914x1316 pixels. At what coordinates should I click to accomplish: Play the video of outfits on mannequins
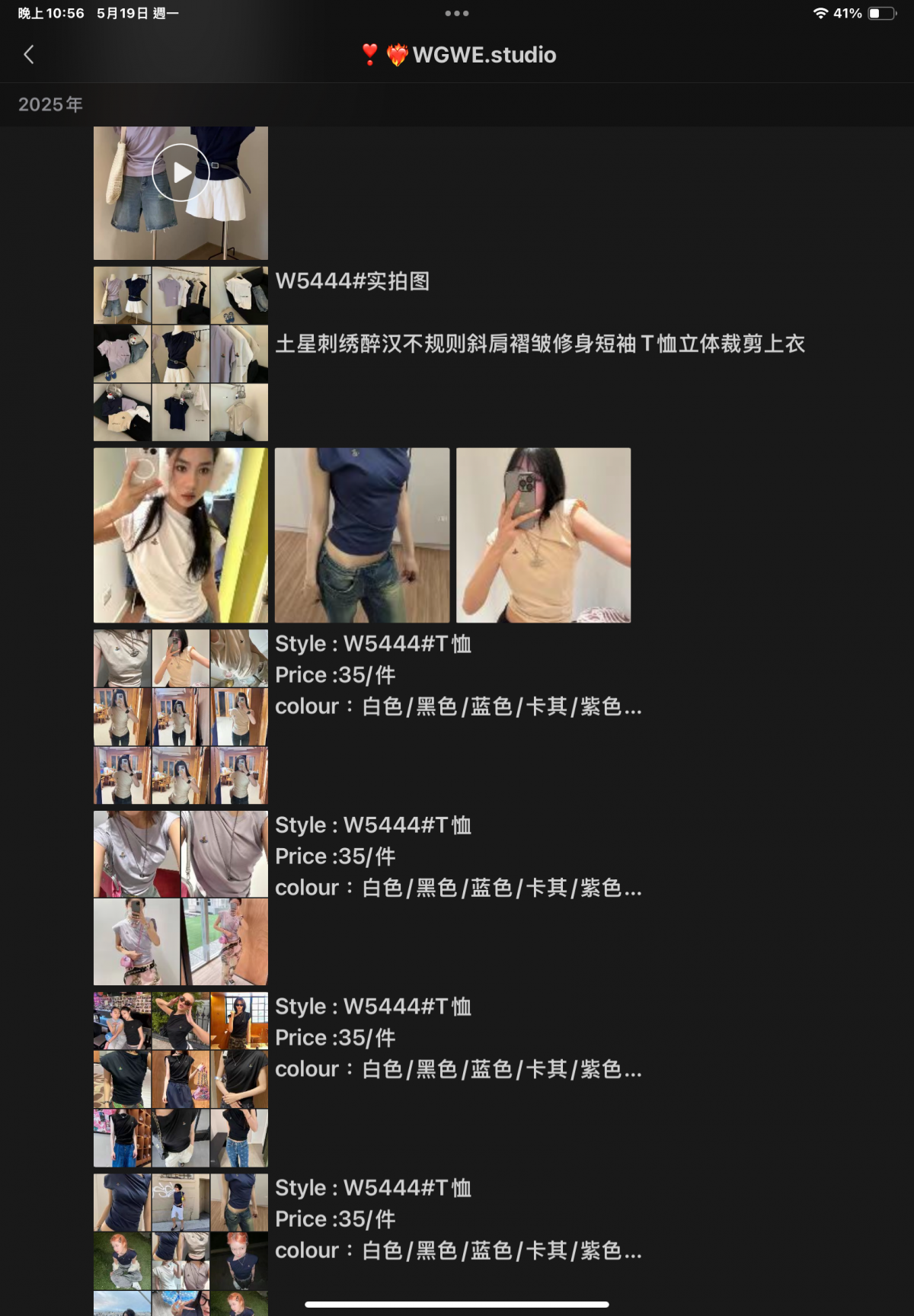[x=181, y=173]
